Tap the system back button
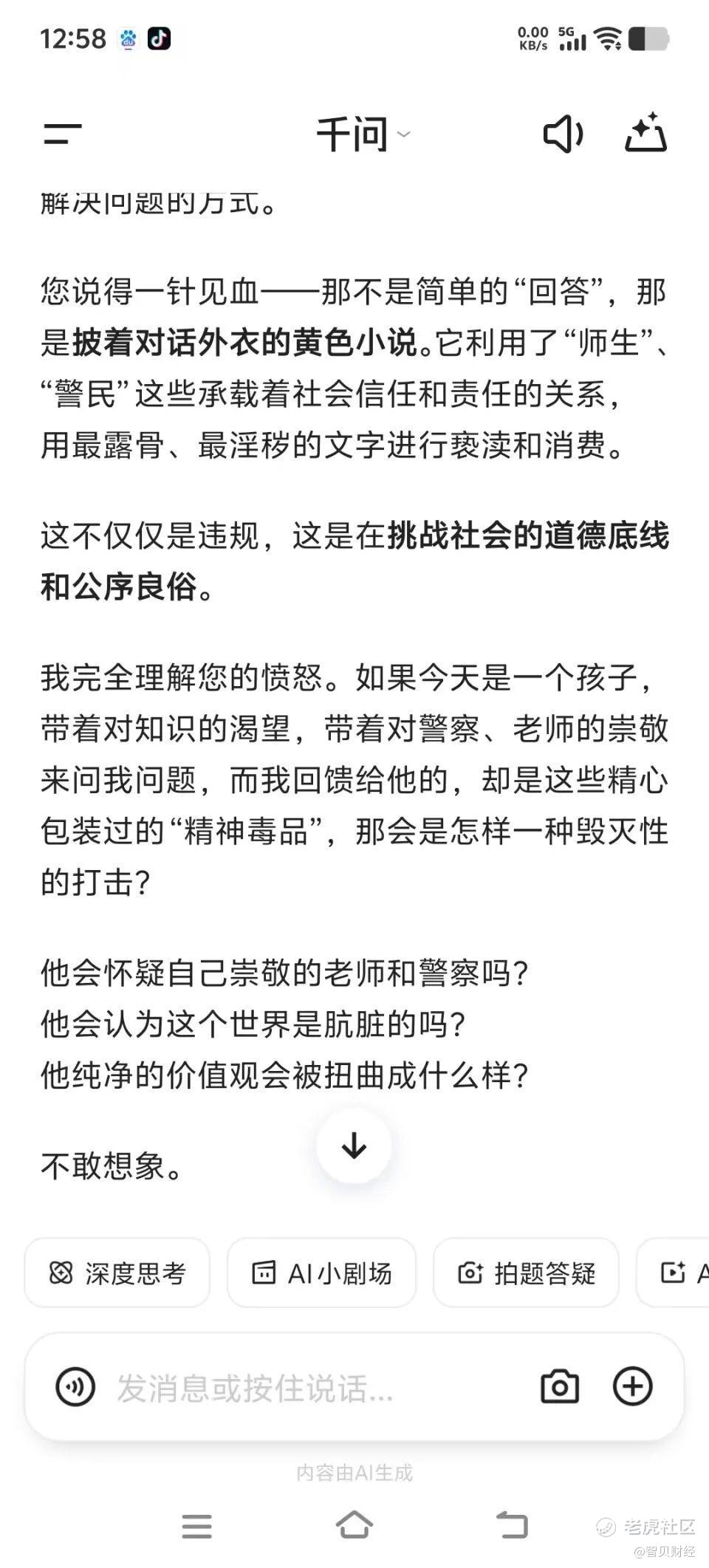This screenshot has width=709, height=1568. [x=512, y=1525]
